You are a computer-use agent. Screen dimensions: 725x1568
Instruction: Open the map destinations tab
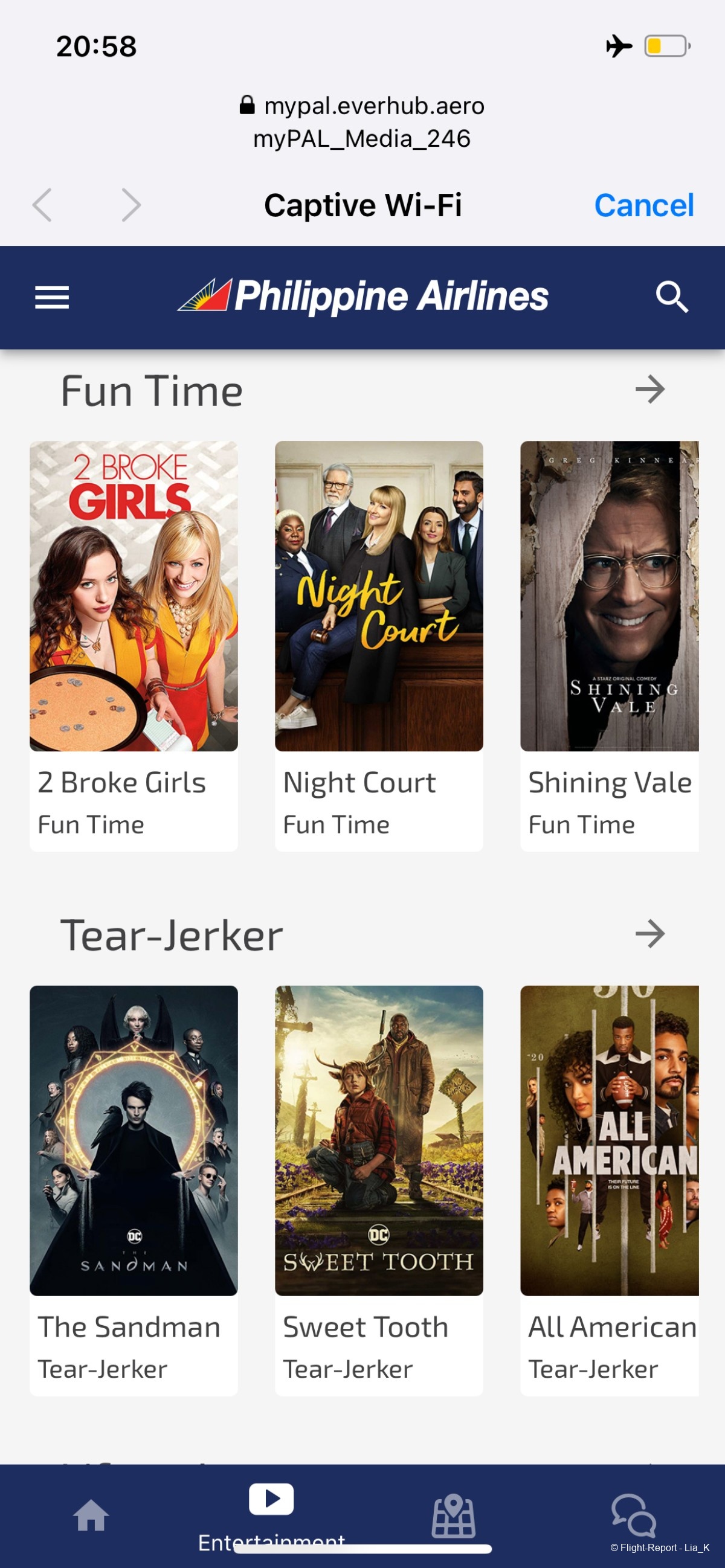pyautogui.click(x=453, y=1515)
